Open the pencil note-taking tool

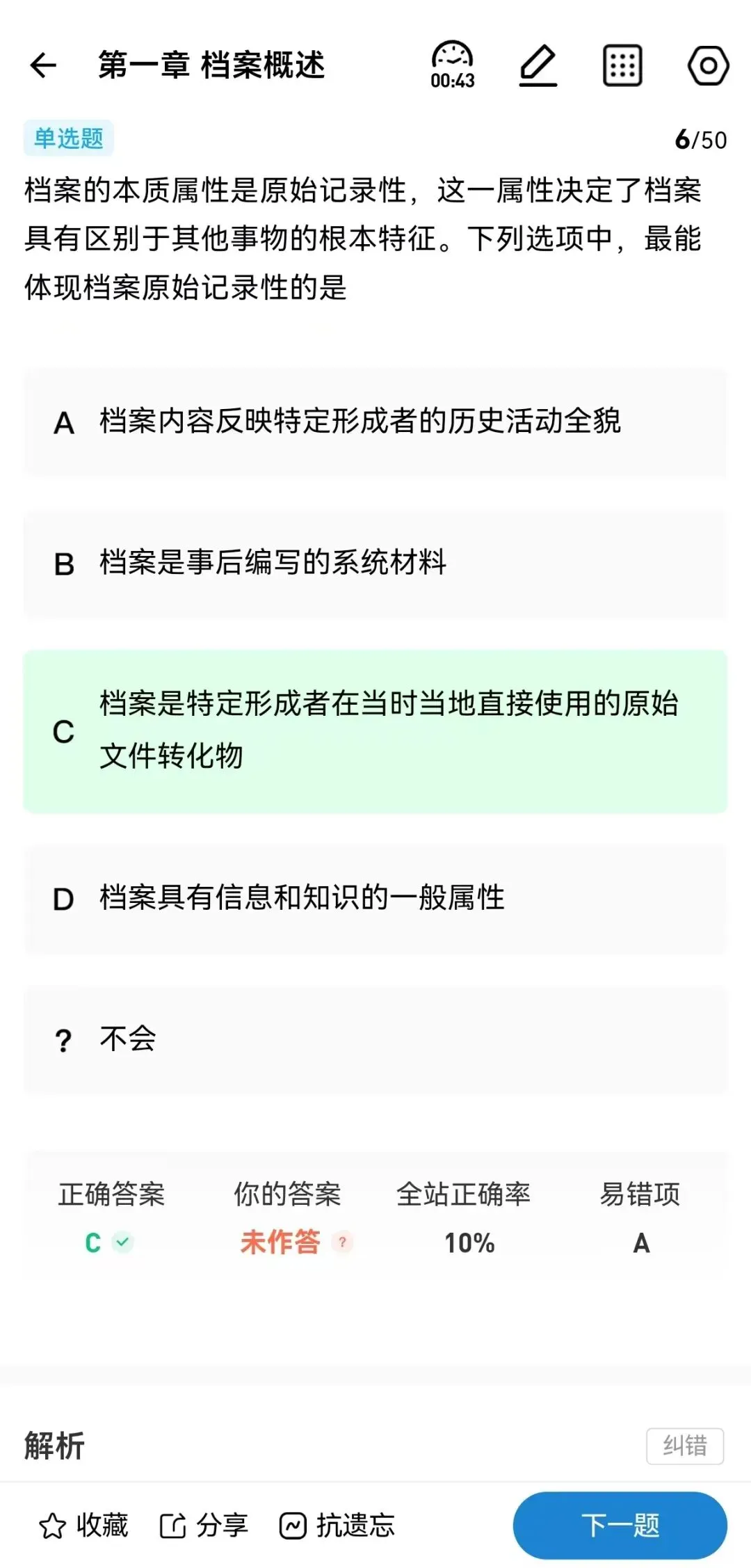click(538, 65)
